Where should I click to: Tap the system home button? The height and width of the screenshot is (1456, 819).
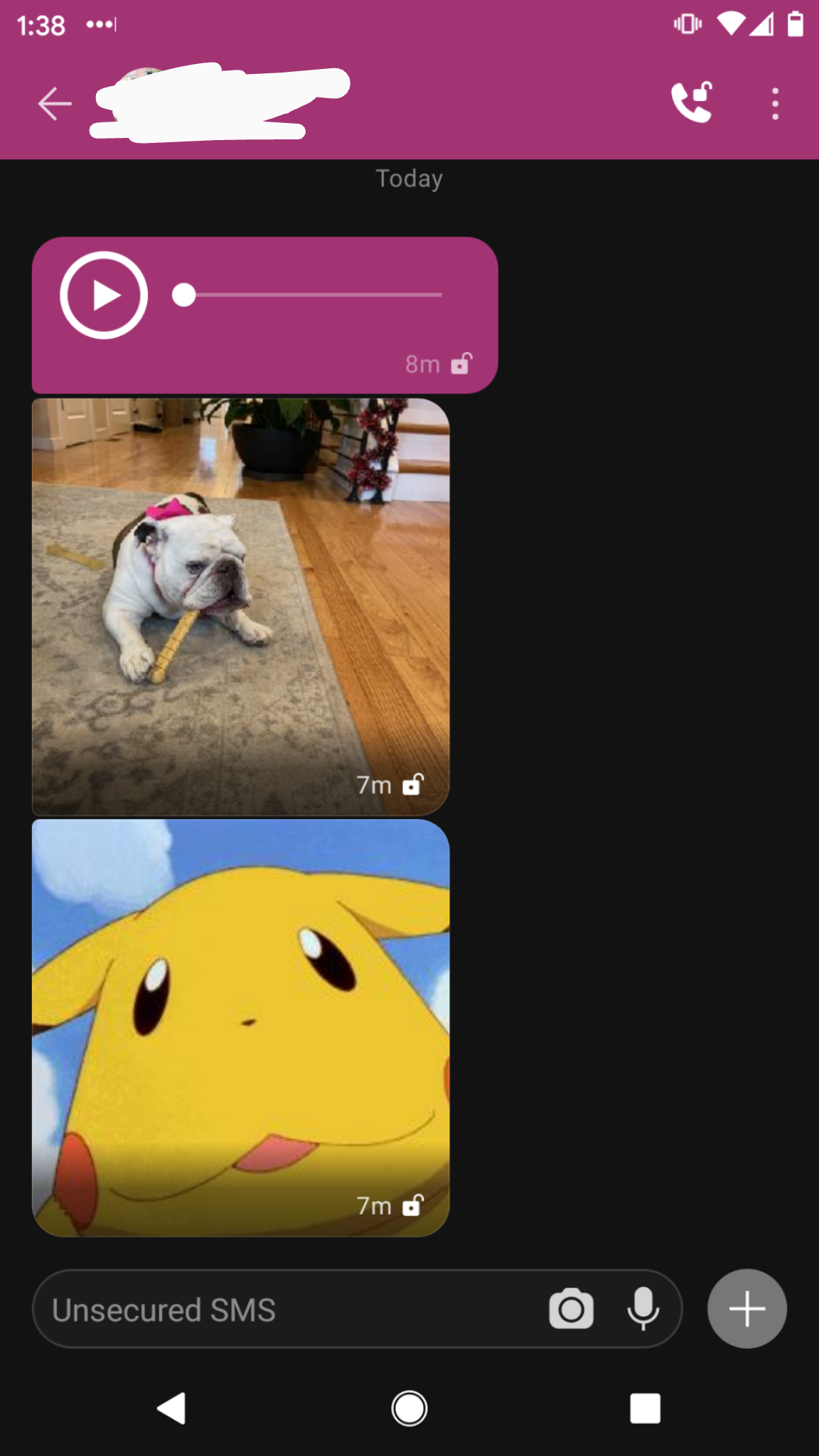click(409, 1408)
